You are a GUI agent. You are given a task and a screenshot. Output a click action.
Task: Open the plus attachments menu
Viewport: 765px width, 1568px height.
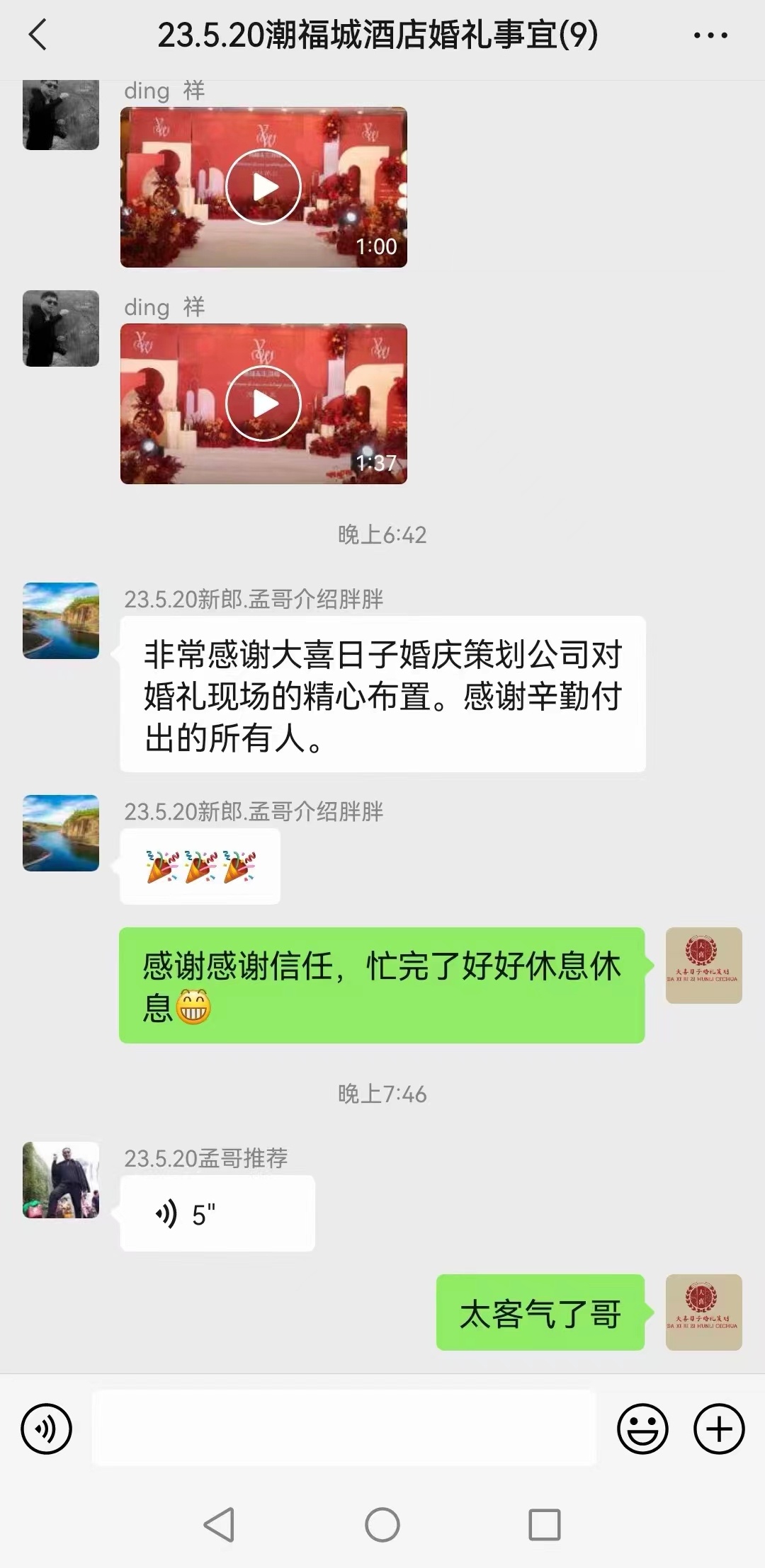(x=719, y=1429)
